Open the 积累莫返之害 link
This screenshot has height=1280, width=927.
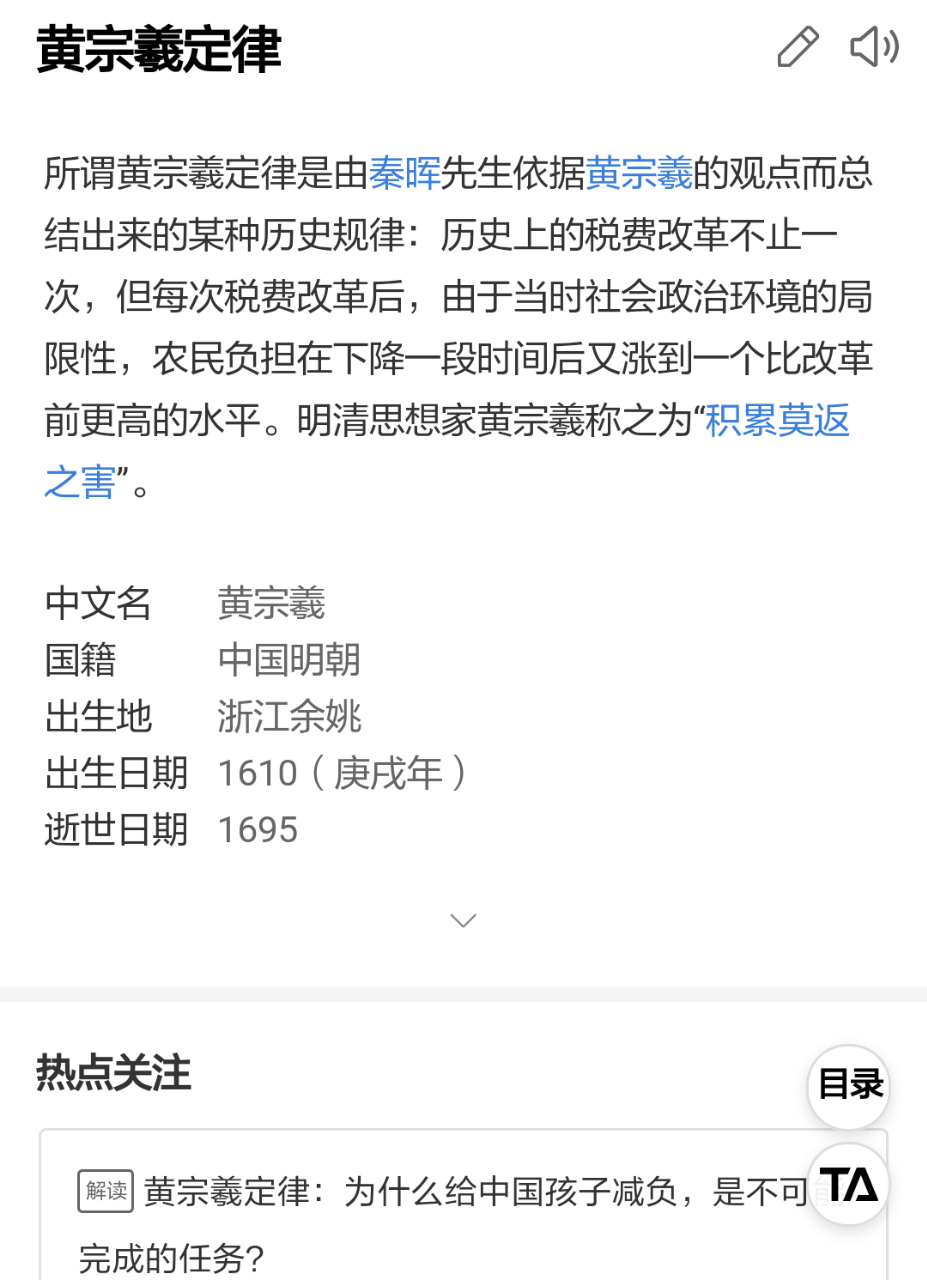(777, 423)
